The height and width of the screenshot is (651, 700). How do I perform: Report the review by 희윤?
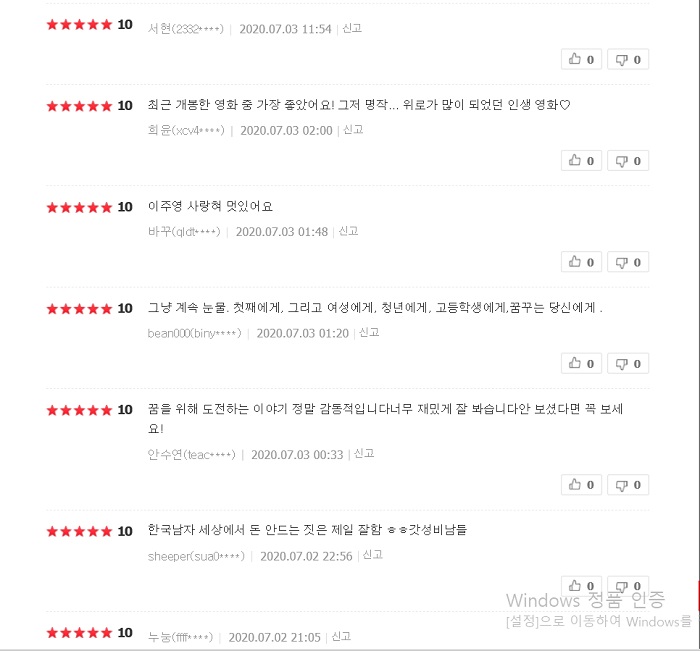click(x=353, y=130)
